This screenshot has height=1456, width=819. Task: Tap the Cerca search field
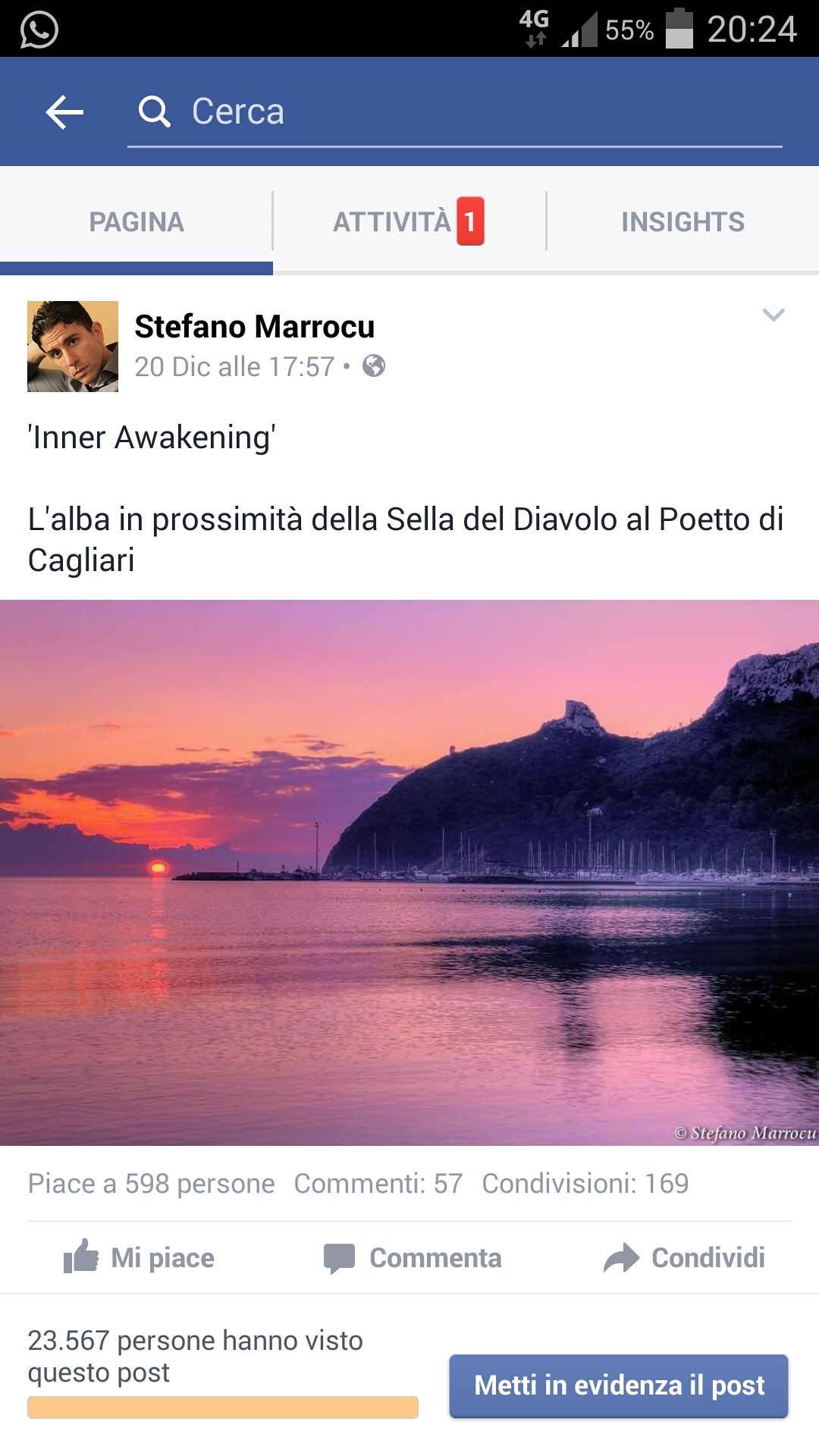click(x=455, y=112)
